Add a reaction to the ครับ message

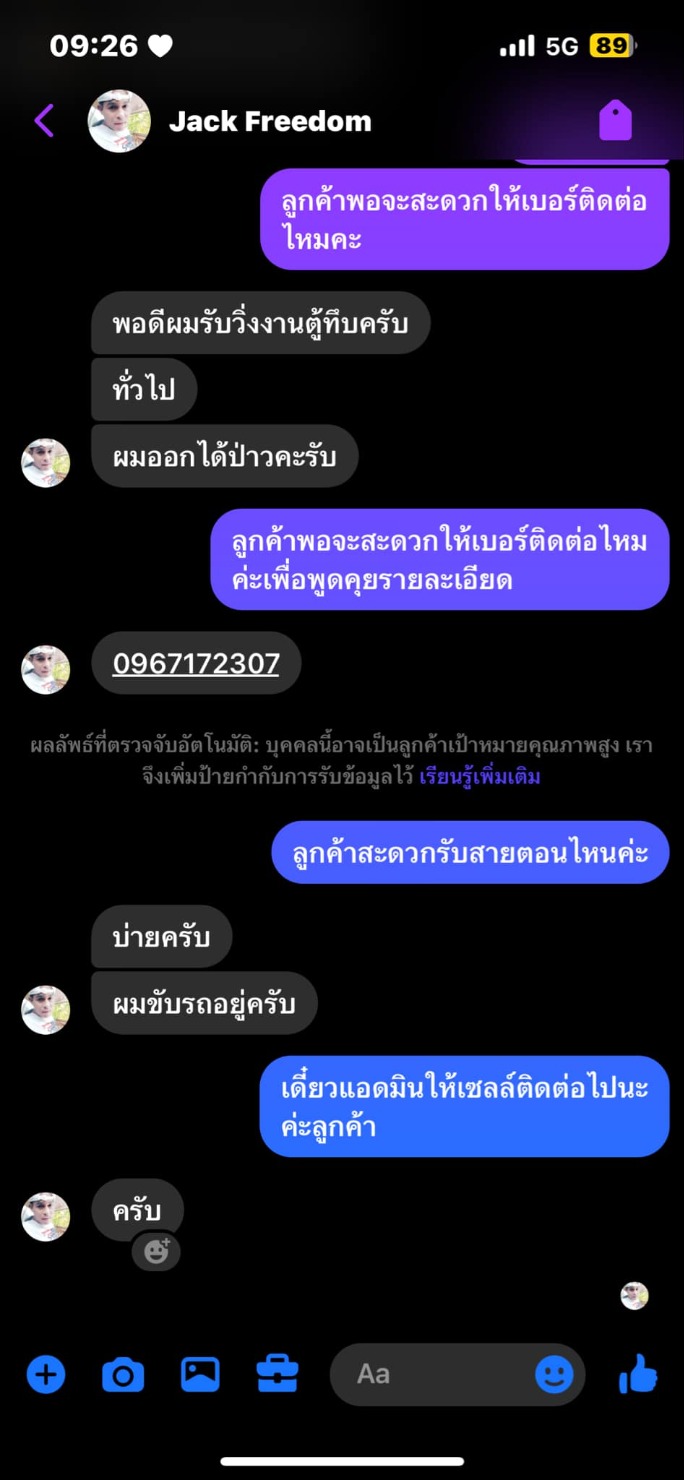tap(156, 1251)
